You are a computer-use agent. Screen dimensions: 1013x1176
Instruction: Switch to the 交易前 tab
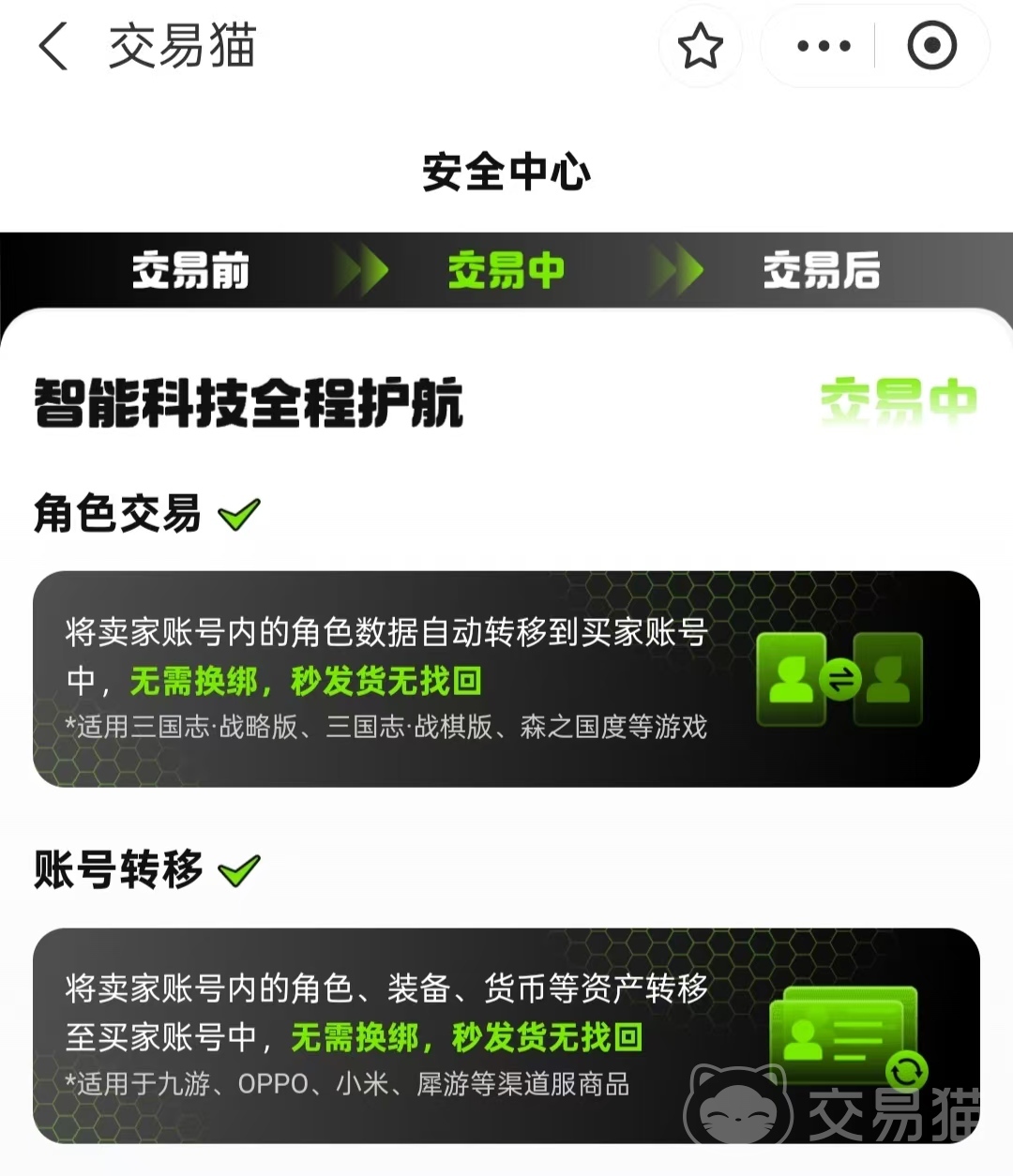[190, 271]
